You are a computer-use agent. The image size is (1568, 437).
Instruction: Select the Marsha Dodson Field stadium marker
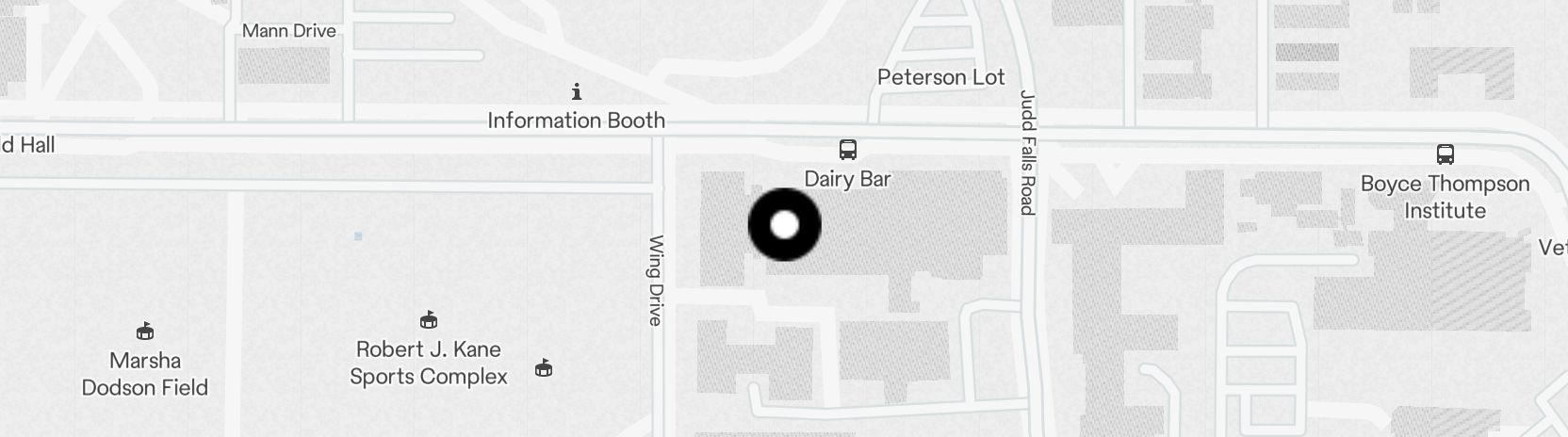pyautogui.click(x=145, y=332)
